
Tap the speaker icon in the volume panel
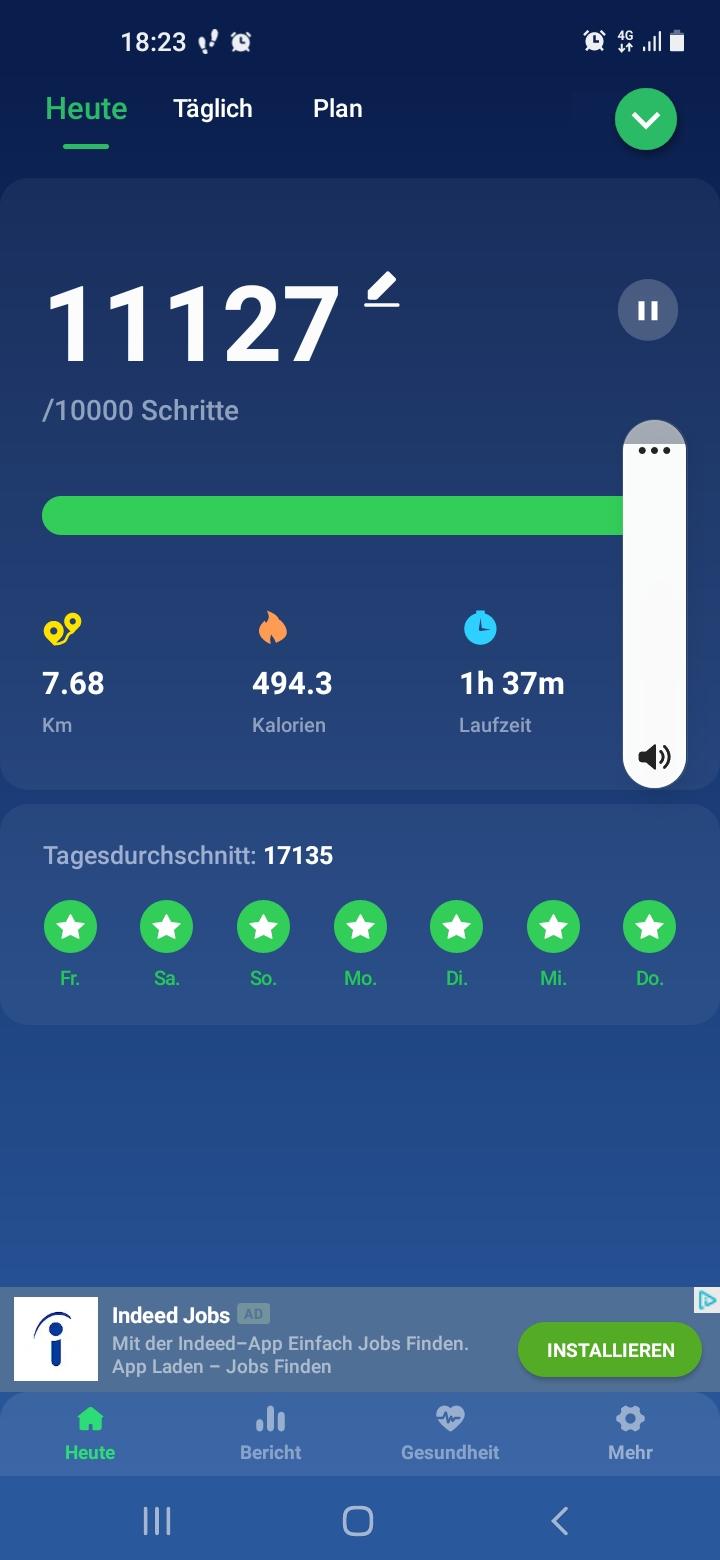tap(654, 756)
